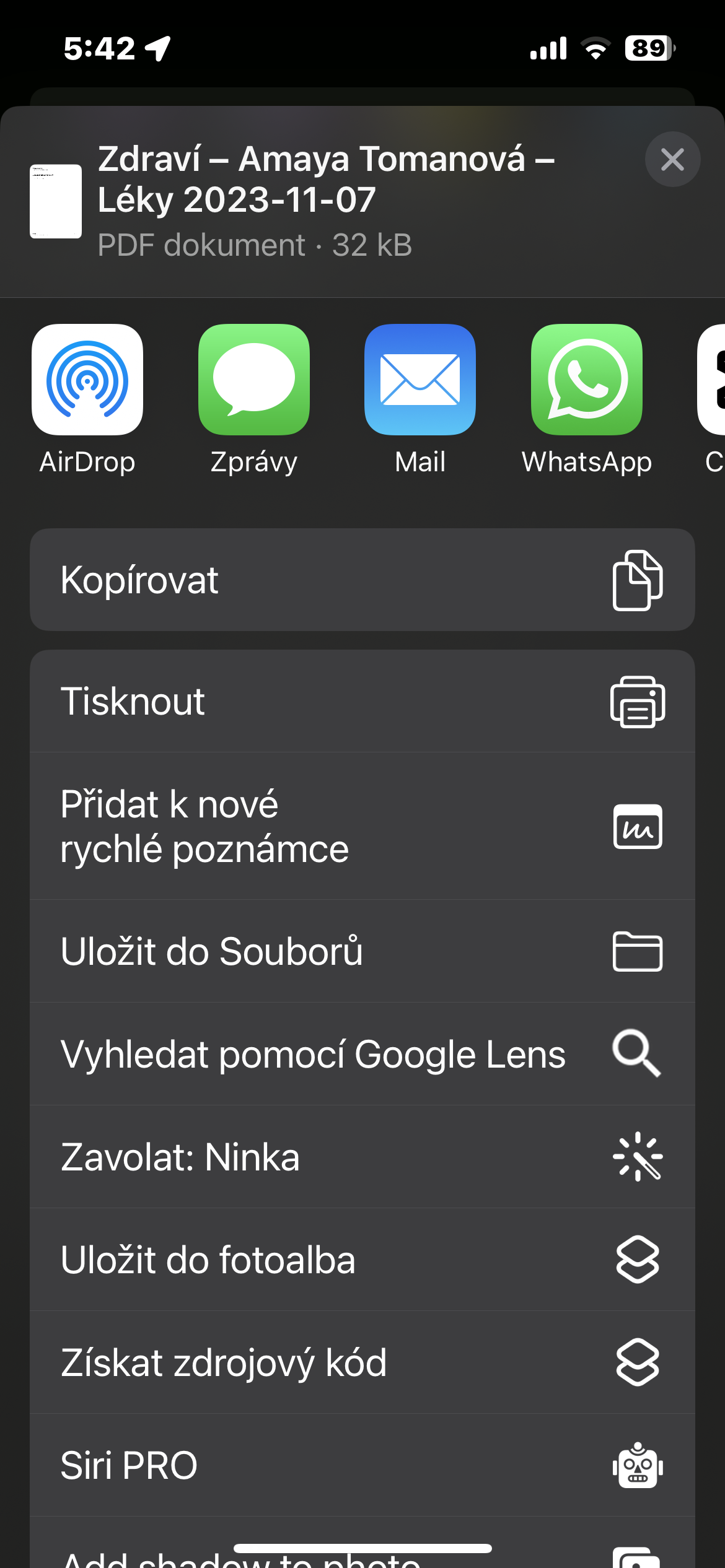Choose Tisknout to print the PDF

362,701
